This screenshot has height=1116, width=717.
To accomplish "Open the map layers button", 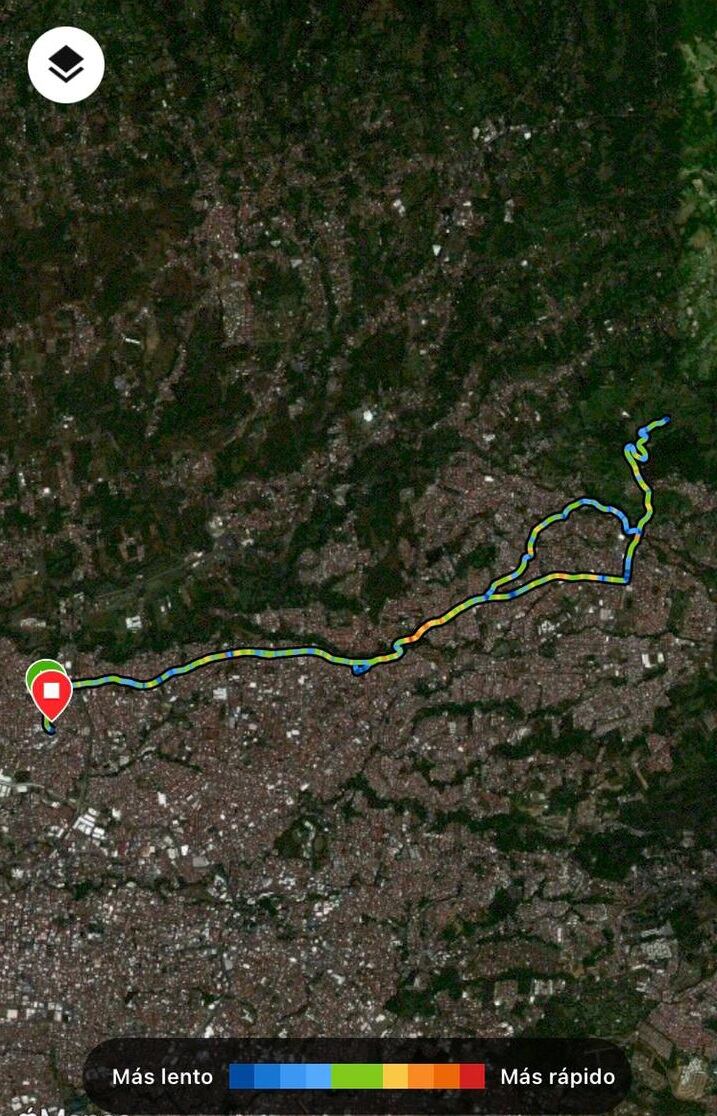I will click(x=66, y=65).
